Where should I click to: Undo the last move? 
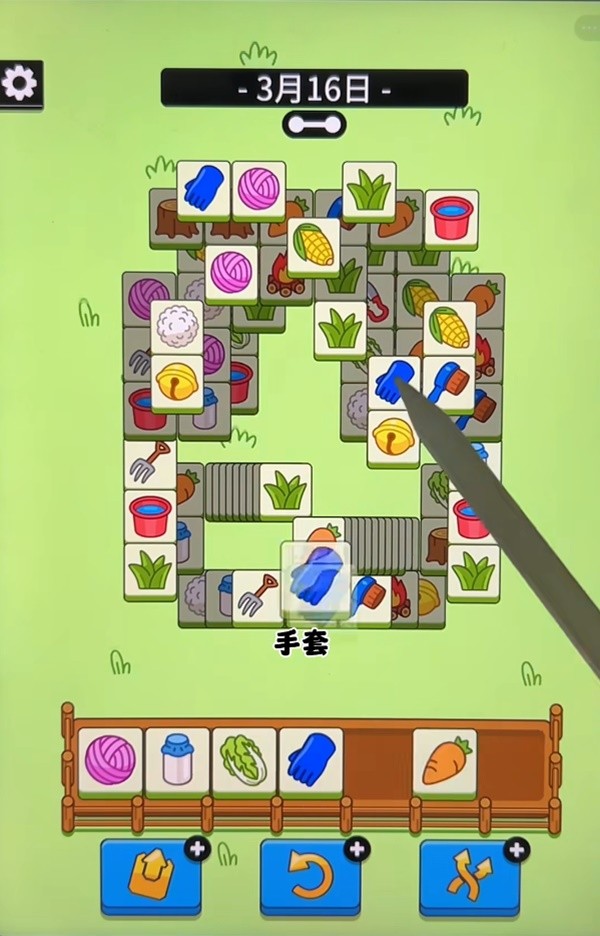pos(310,876)
